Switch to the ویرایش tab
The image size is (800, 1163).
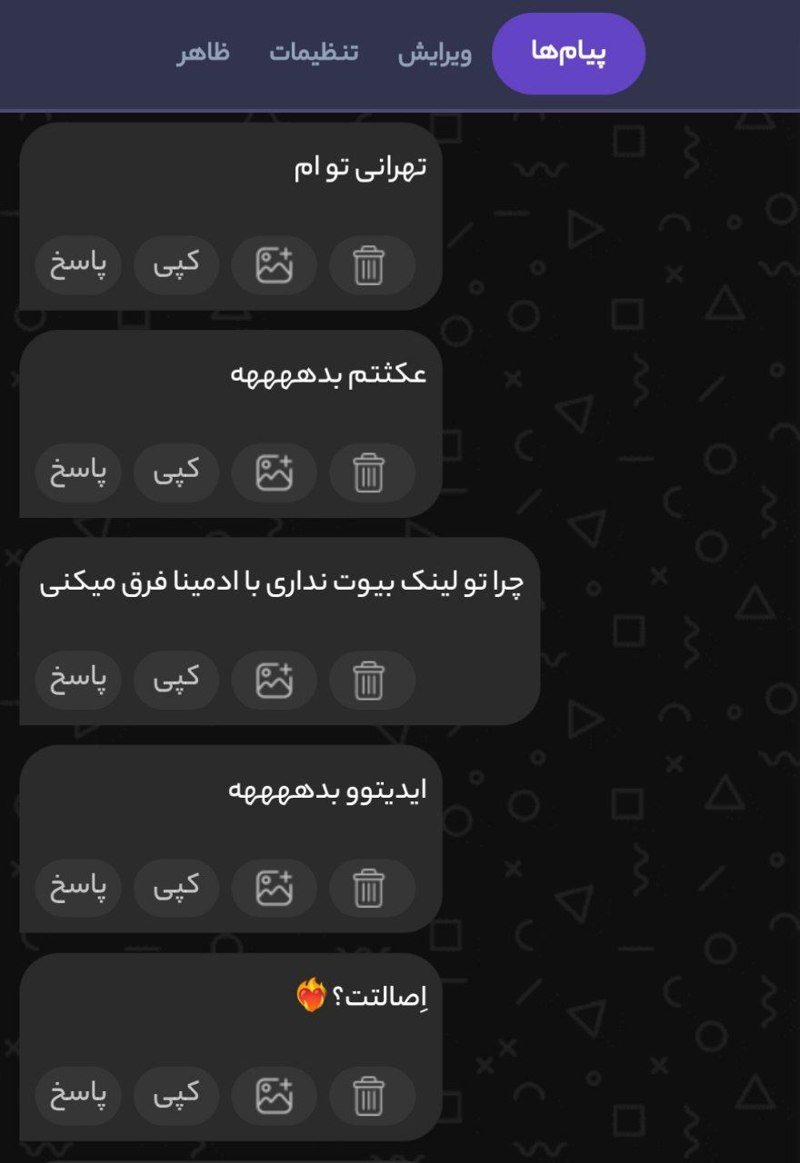(x=435, y=54)
